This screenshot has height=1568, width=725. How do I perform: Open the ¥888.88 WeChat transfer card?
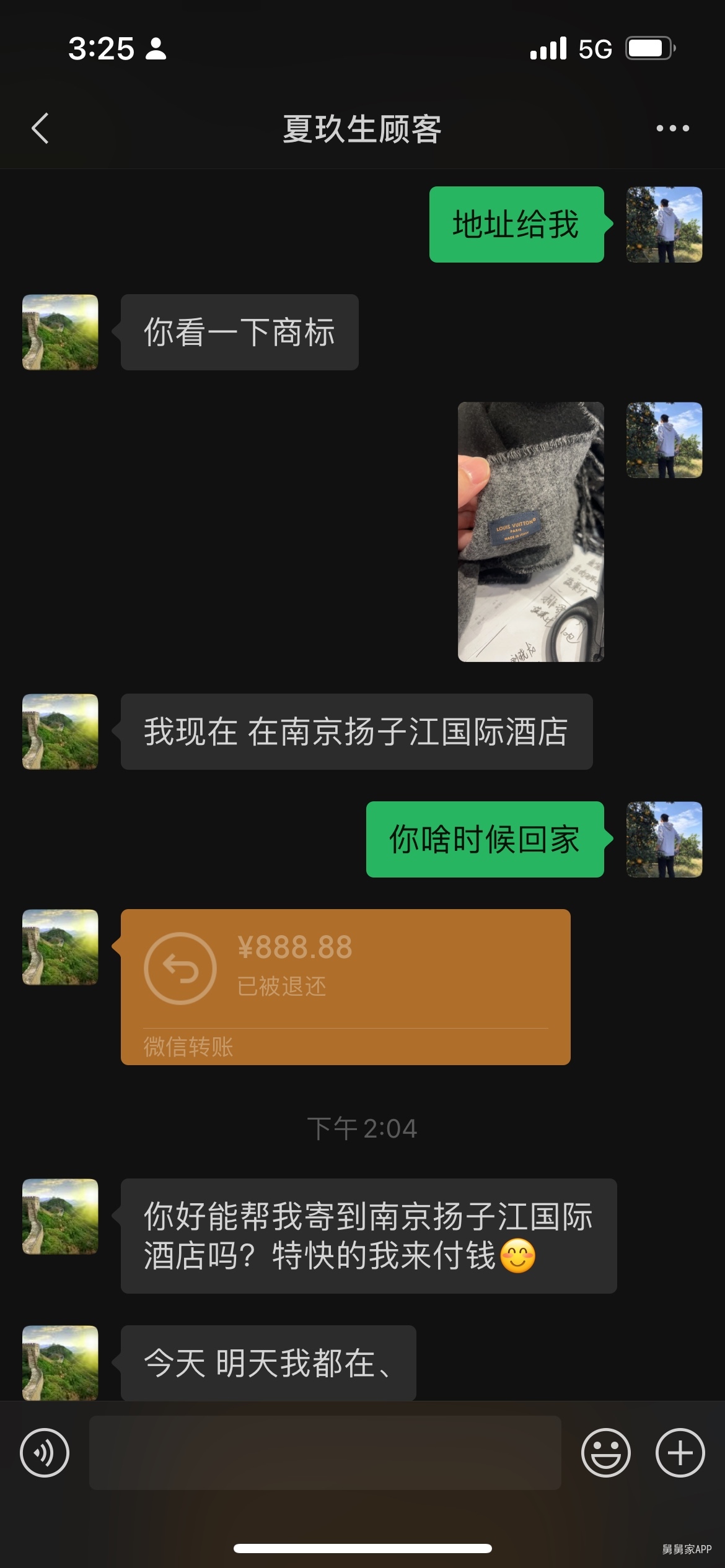pos(345,987)
